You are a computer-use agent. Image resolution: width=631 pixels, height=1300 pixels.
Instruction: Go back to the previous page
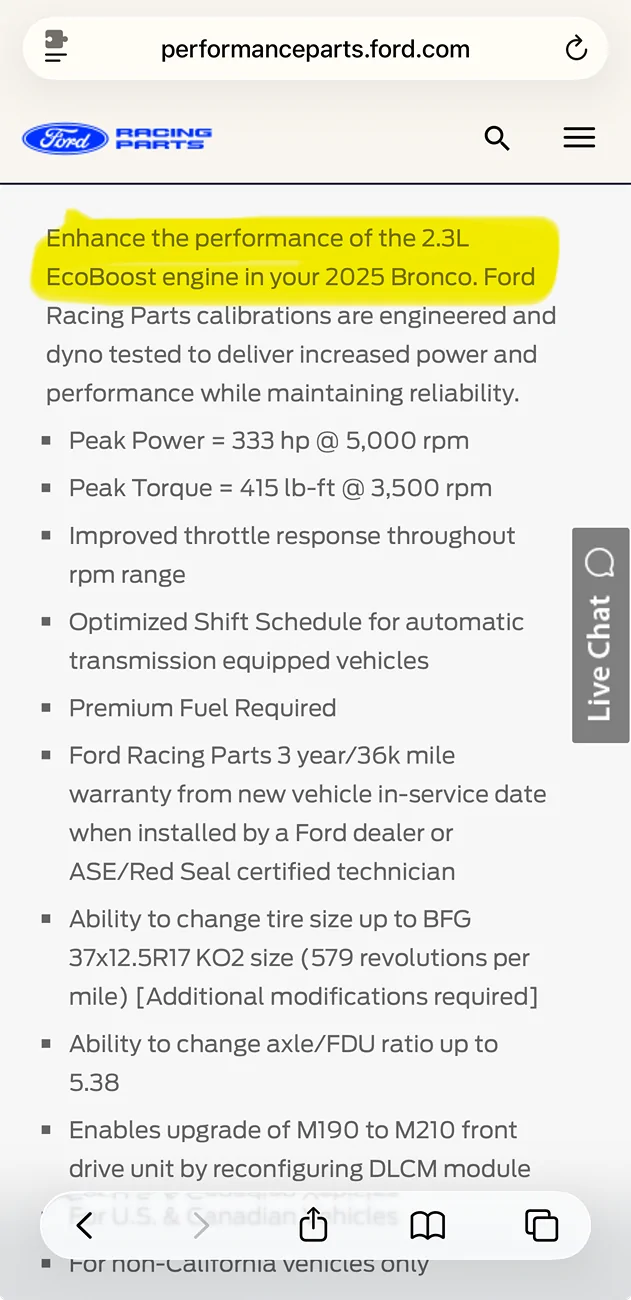pyautogui.click(x=85, y=1224)
